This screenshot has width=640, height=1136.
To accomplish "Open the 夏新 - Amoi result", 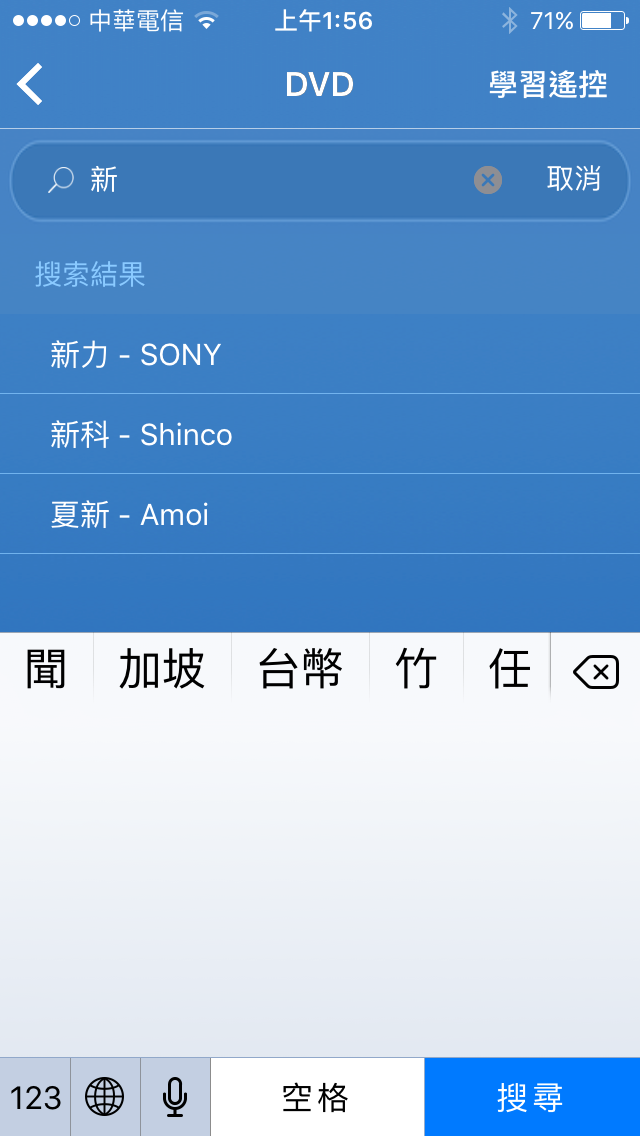I will 320,514.
